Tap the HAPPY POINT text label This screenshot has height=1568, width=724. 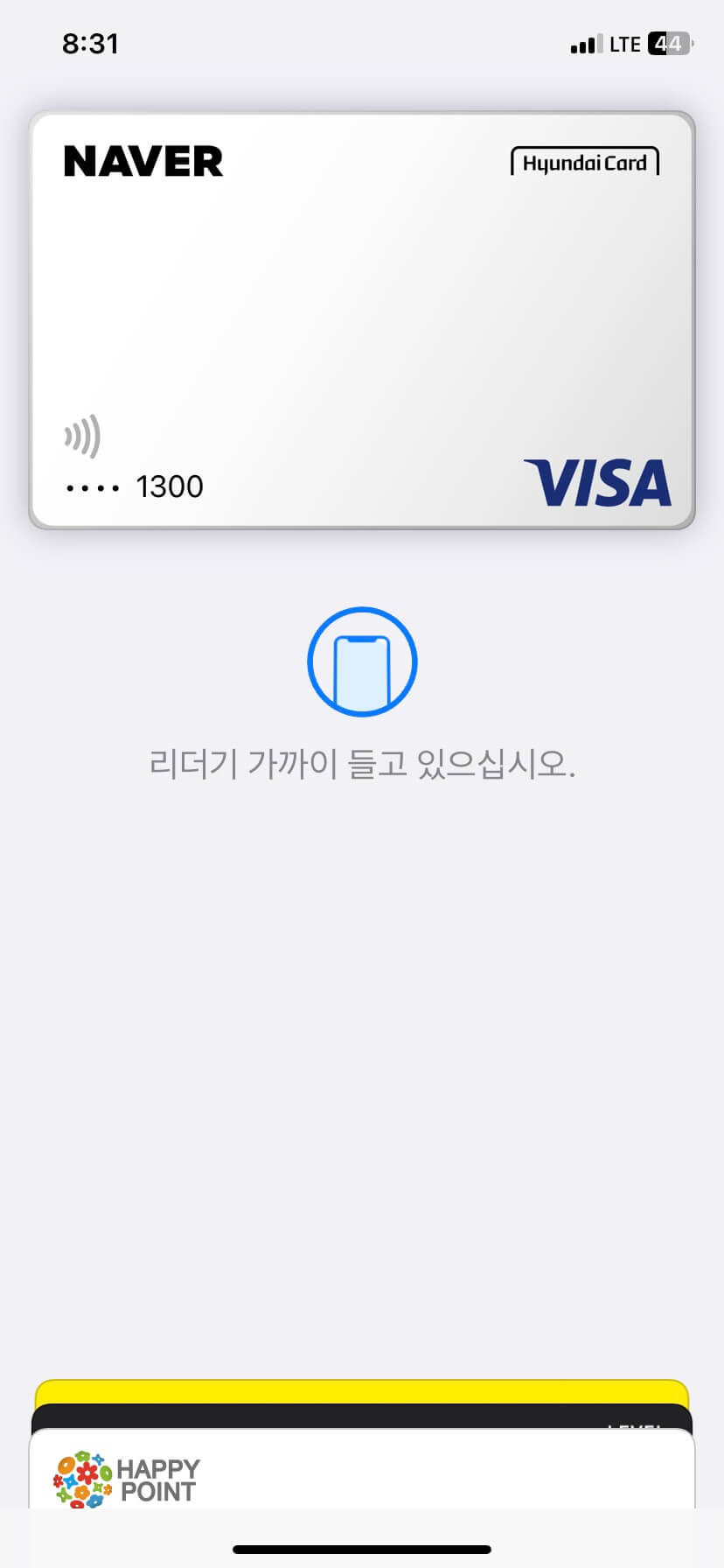[157, 1475]
